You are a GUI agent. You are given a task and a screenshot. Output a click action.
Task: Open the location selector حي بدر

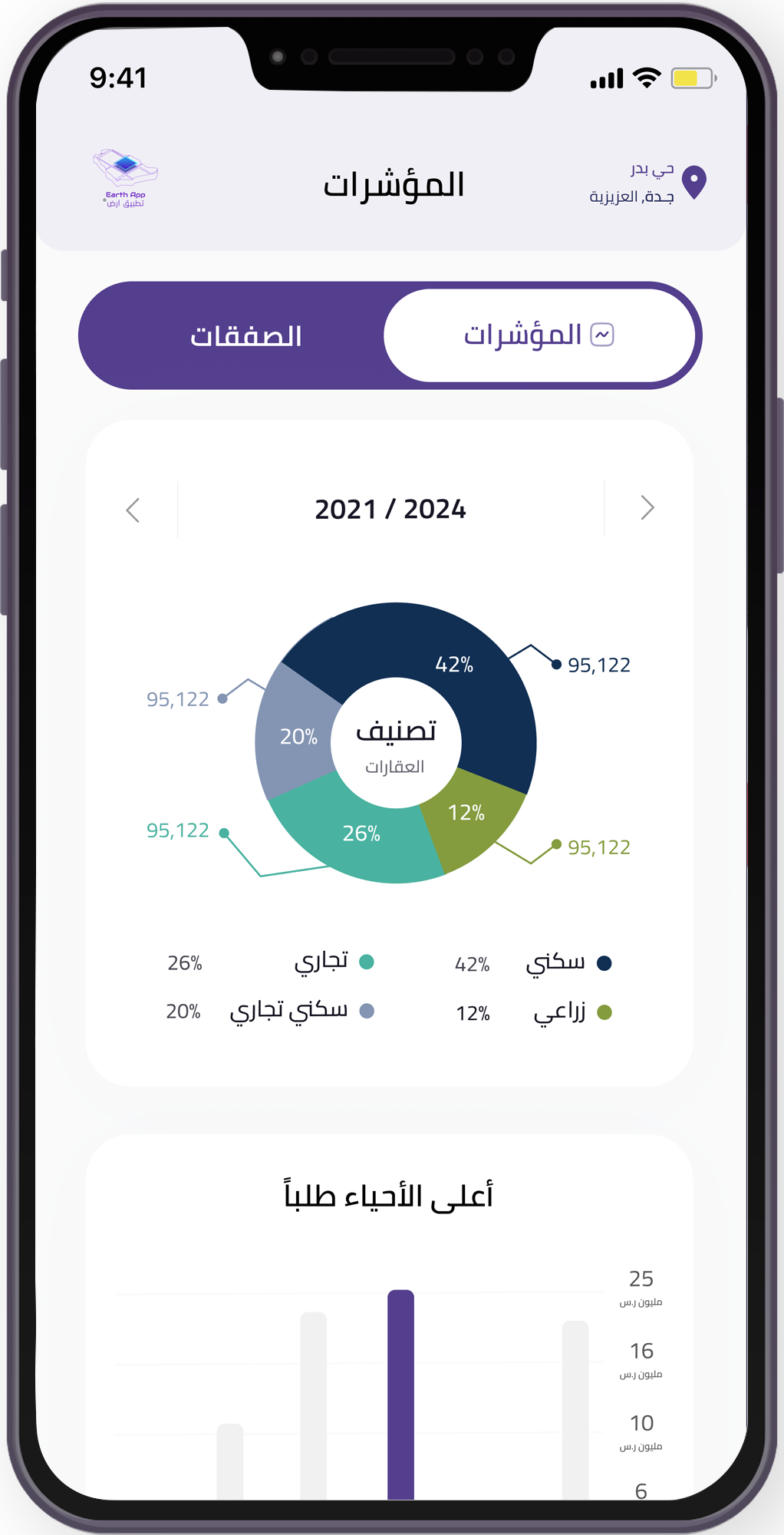tap(647, 183)
